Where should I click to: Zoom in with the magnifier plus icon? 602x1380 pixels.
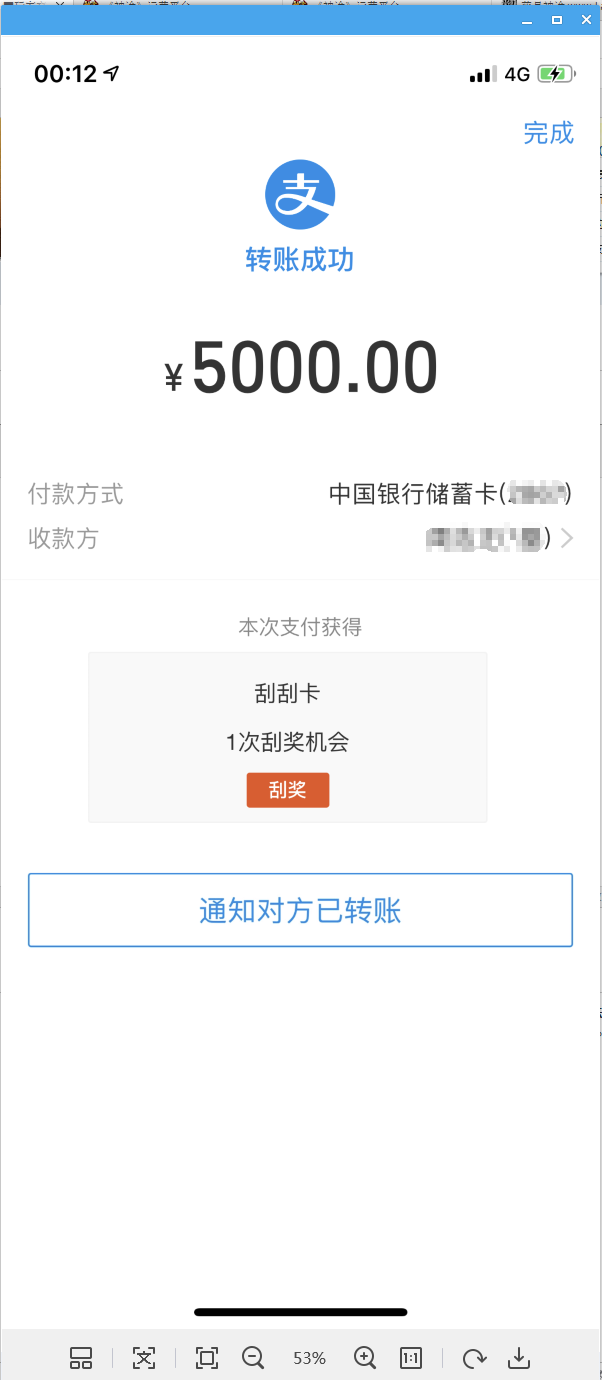(365, 1357)
